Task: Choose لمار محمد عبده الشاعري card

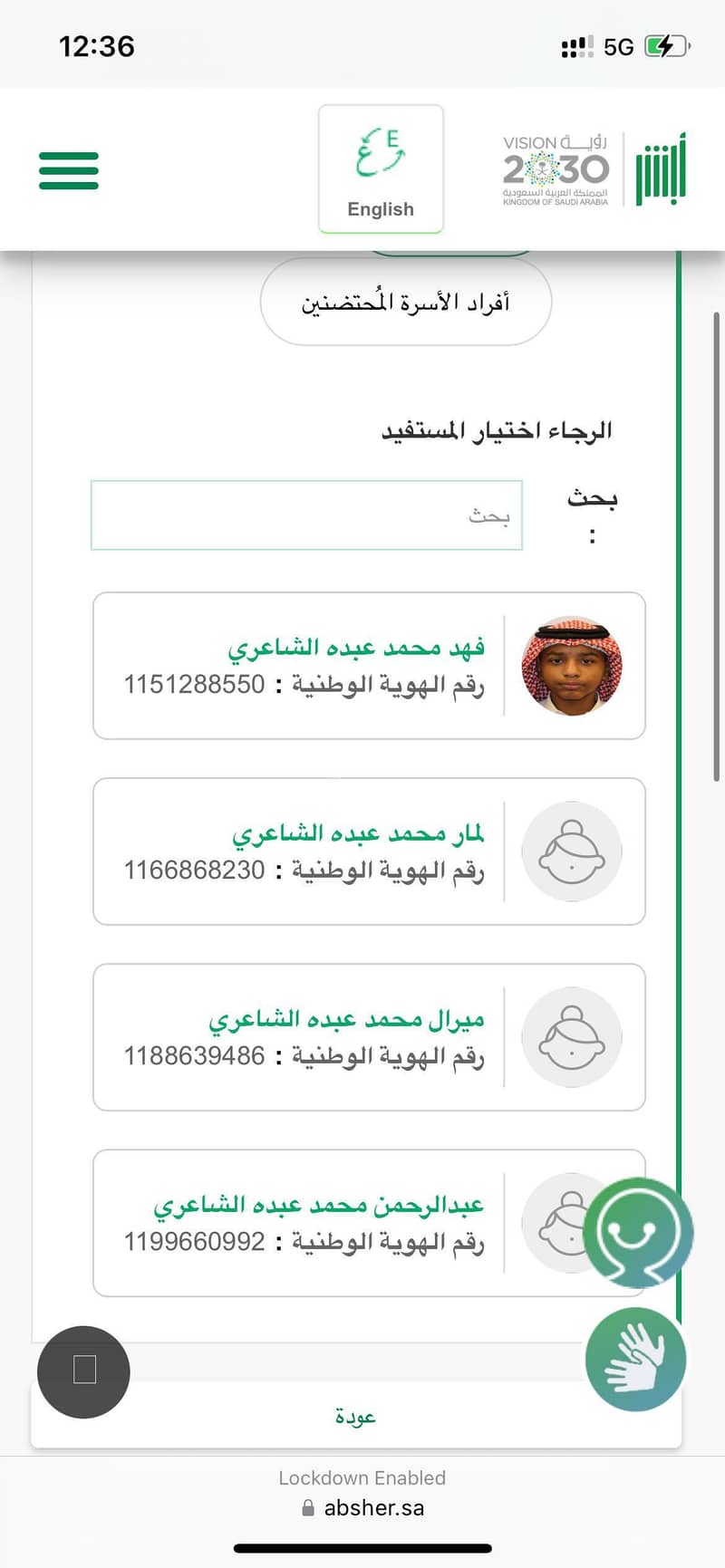Action: click(x=369, y=851)
